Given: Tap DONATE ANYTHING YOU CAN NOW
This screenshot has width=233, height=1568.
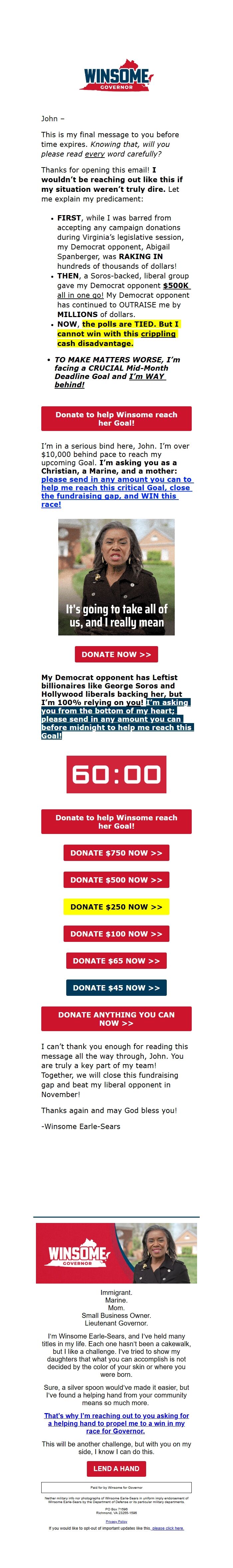Looking at the screenshot, I should point(116,1018).
